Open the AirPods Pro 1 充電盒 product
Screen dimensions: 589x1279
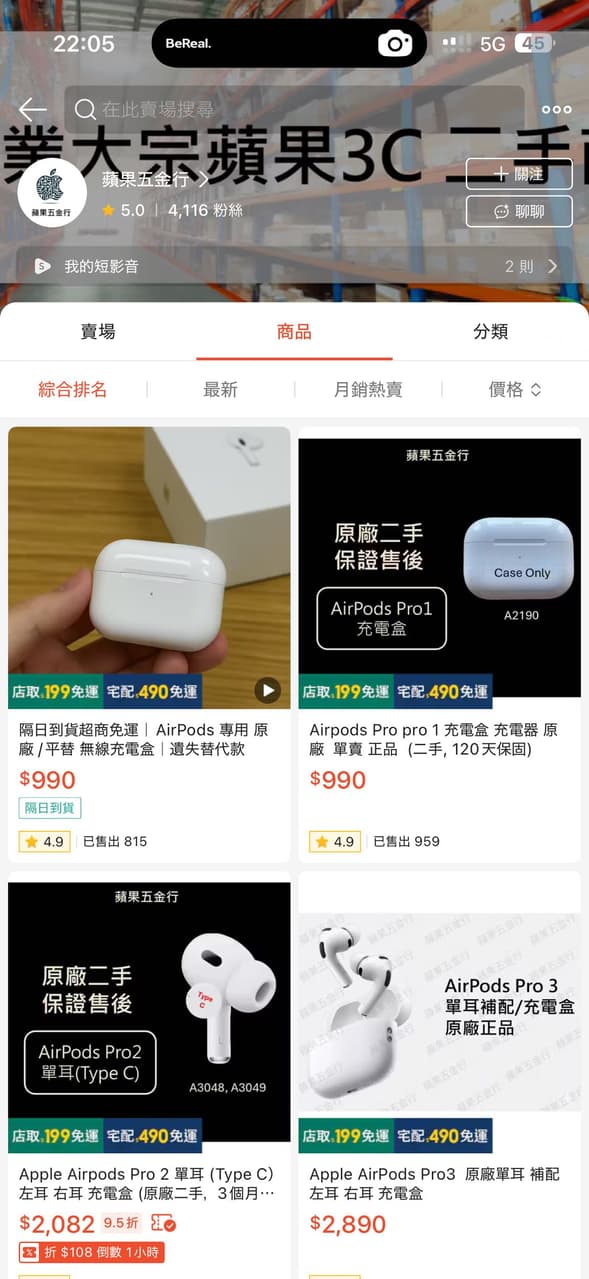coord(440,645)
